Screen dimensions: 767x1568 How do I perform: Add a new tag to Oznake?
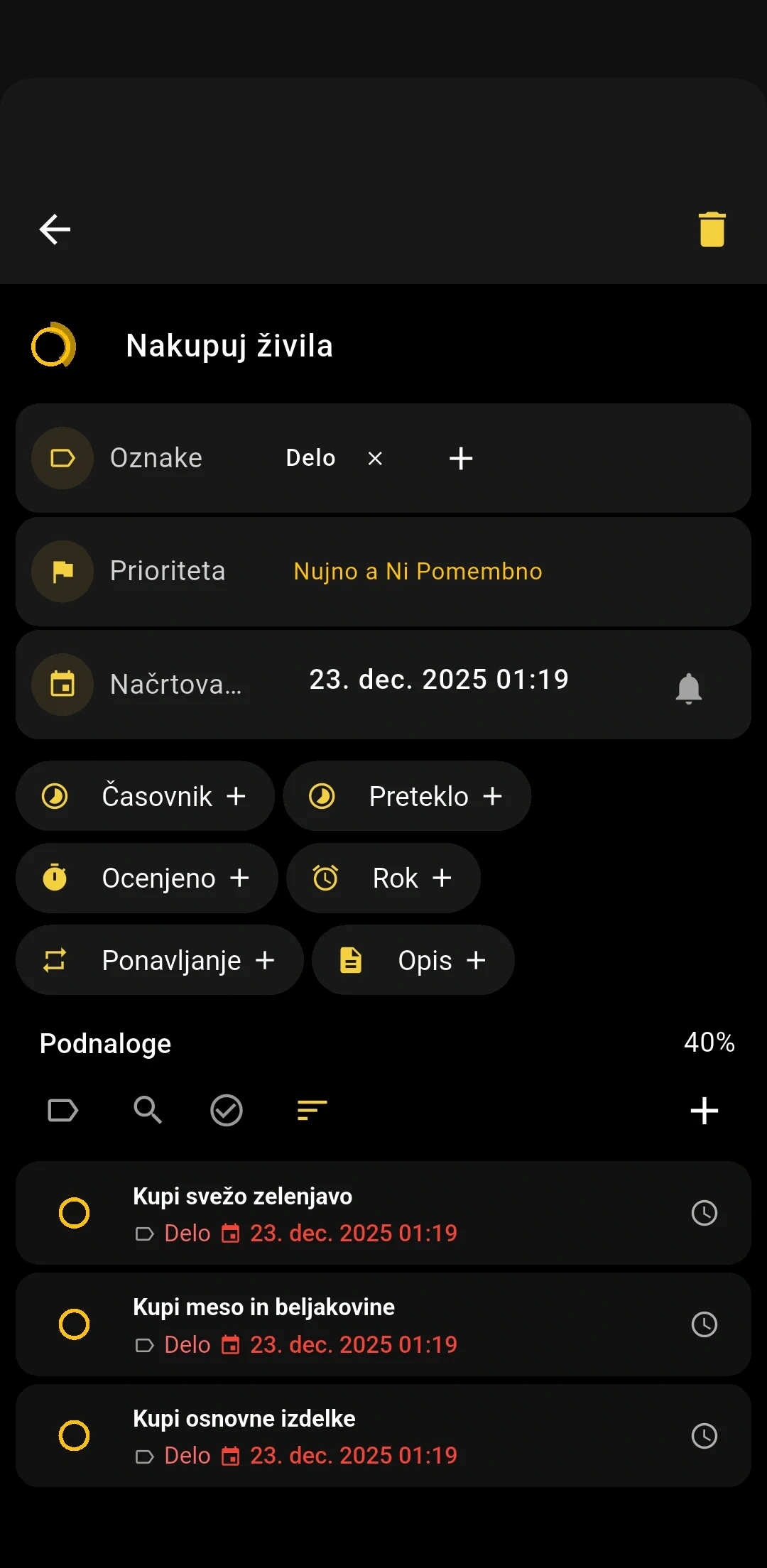tap(461, 459)
